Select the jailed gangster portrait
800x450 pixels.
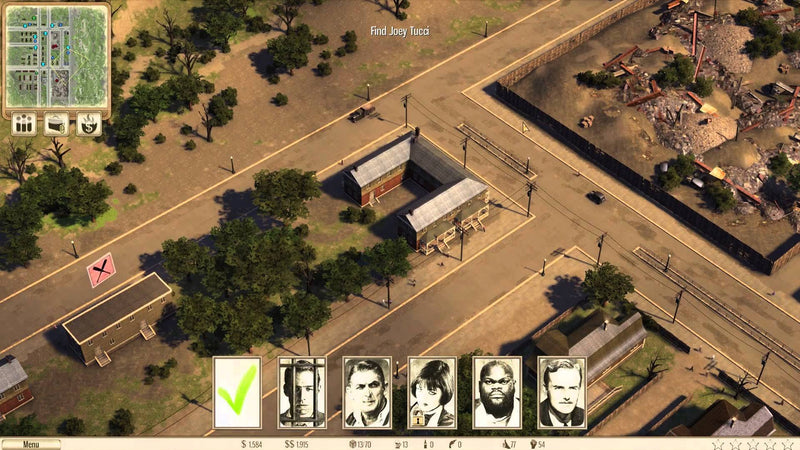click(x=302, y=392)
